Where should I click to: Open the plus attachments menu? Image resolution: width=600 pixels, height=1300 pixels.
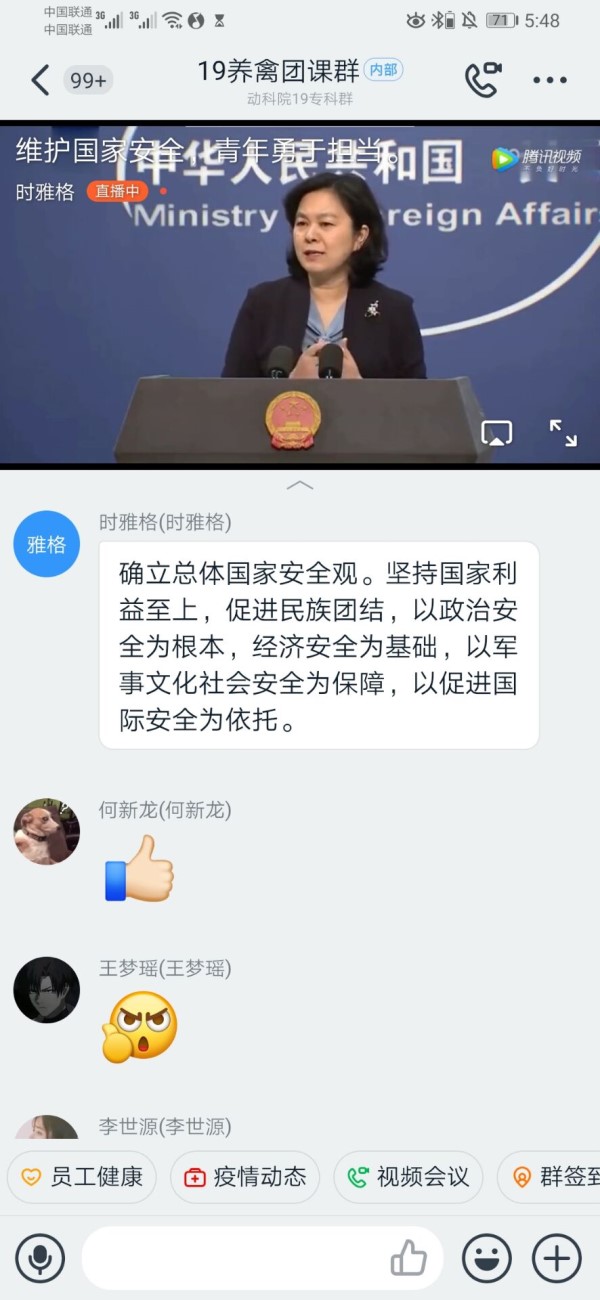tap(557, 1258)
